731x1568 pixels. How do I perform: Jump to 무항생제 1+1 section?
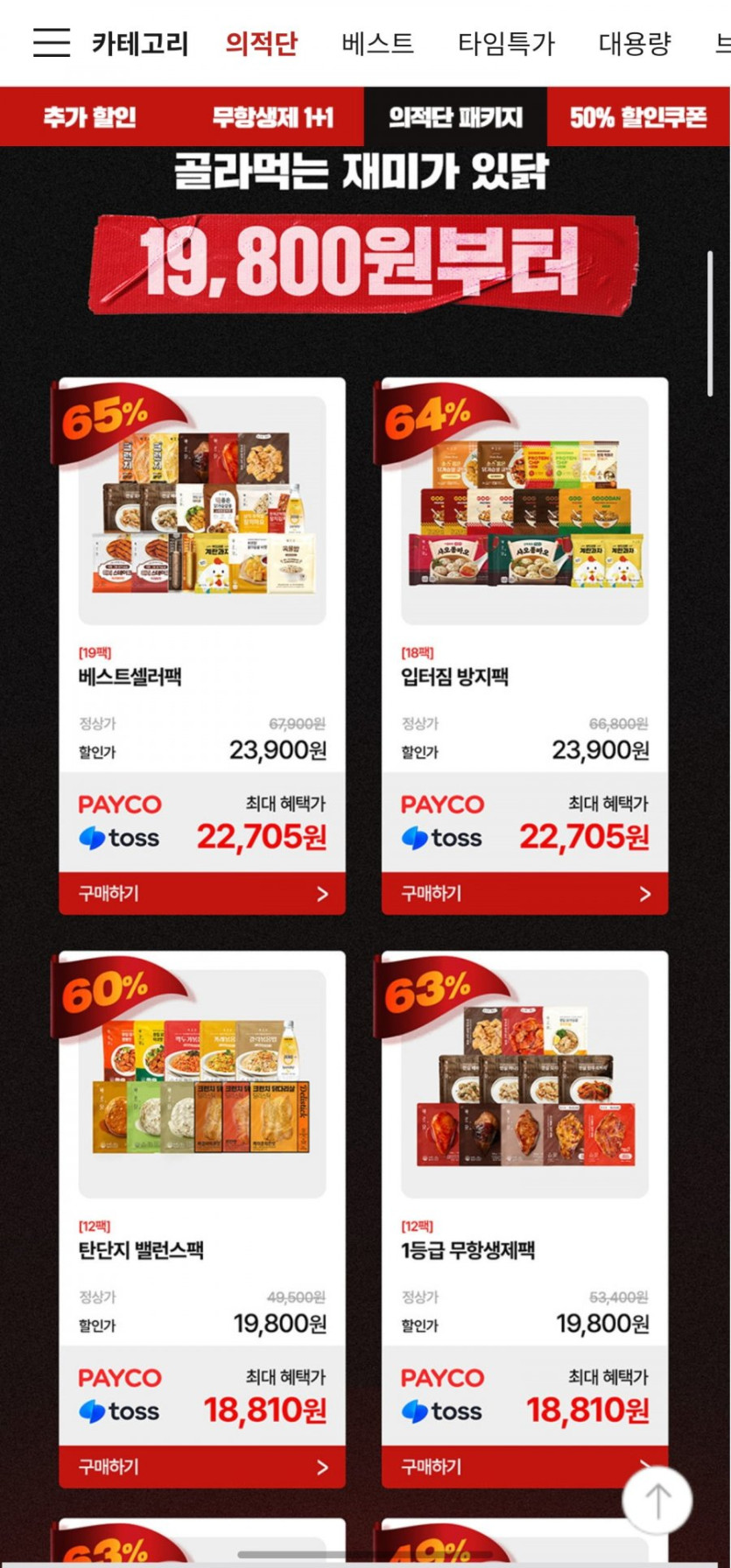click(272, 117)
